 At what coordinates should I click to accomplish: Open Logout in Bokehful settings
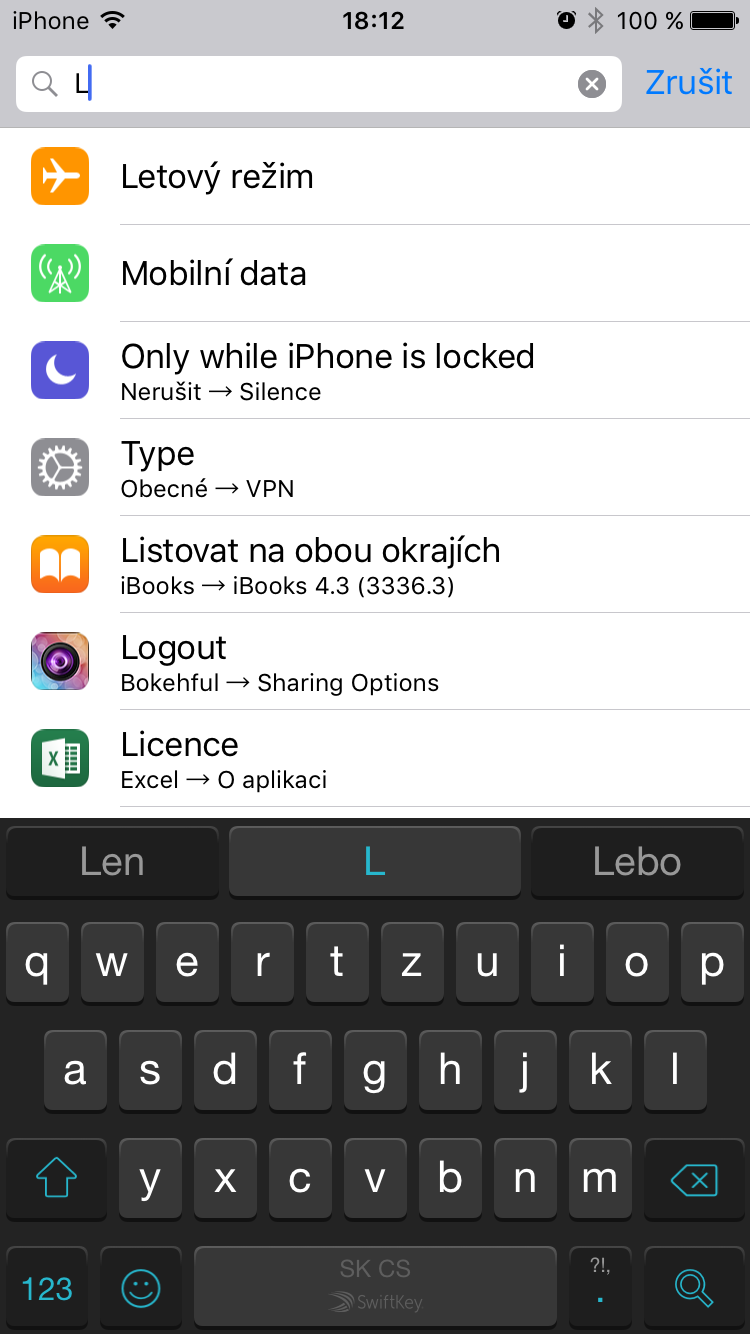[375, 662]
